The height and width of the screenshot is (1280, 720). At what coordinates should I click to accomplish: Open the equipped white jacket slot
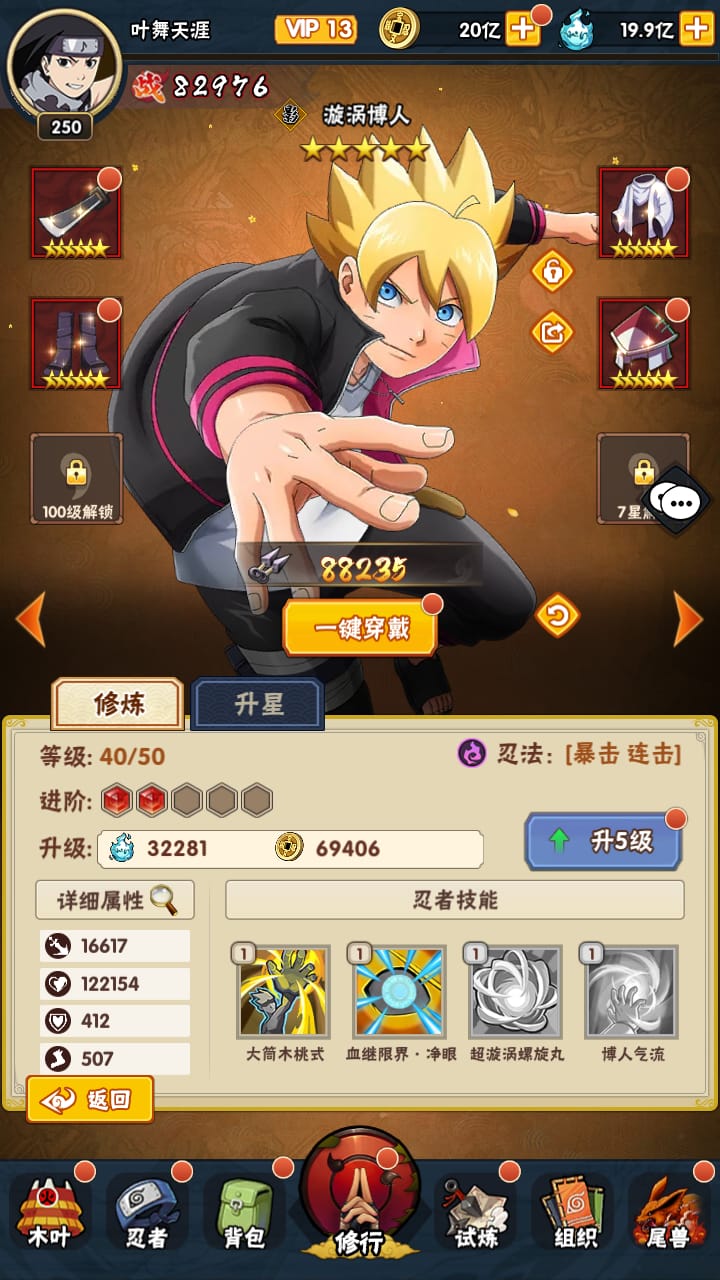pyautogui.click(x=644, y=213)
